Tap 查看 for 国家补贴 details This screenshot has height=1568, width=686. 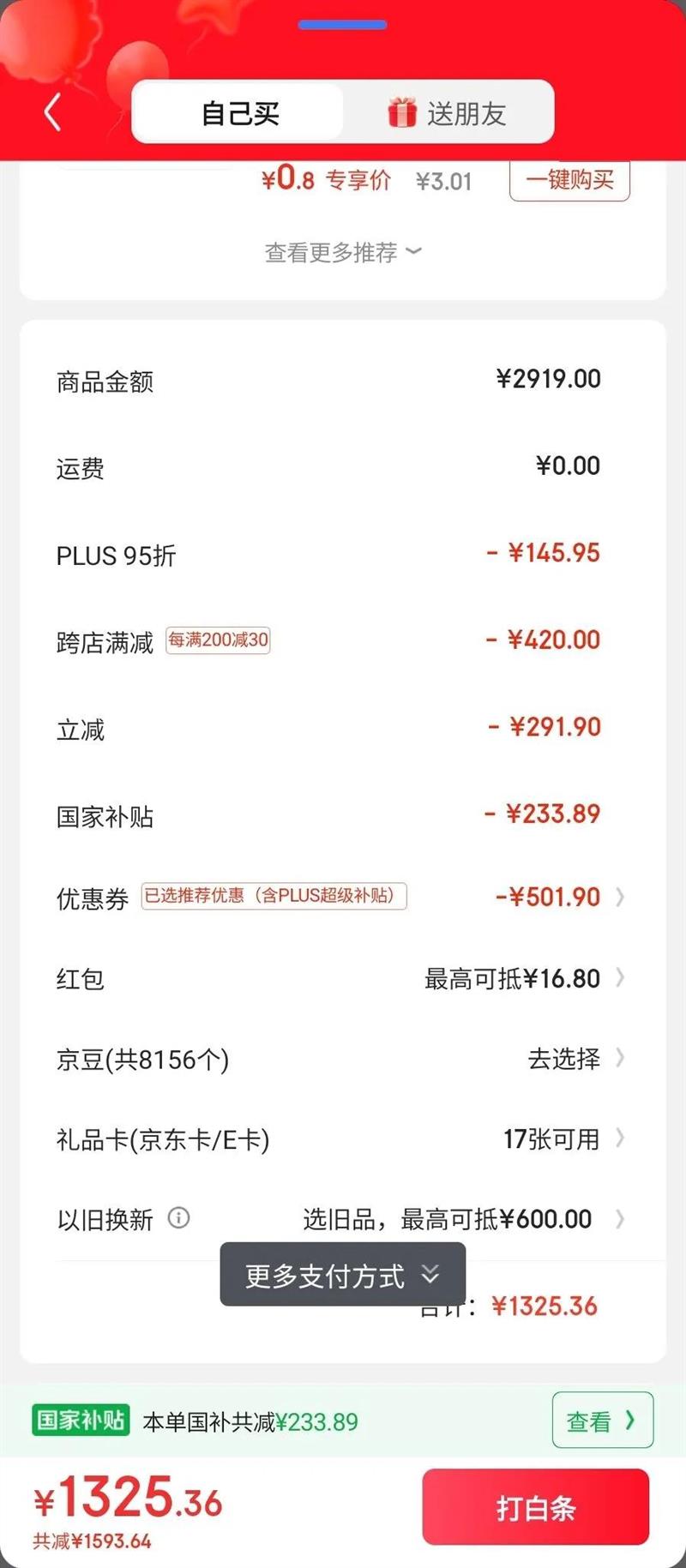click(602, 1421)
